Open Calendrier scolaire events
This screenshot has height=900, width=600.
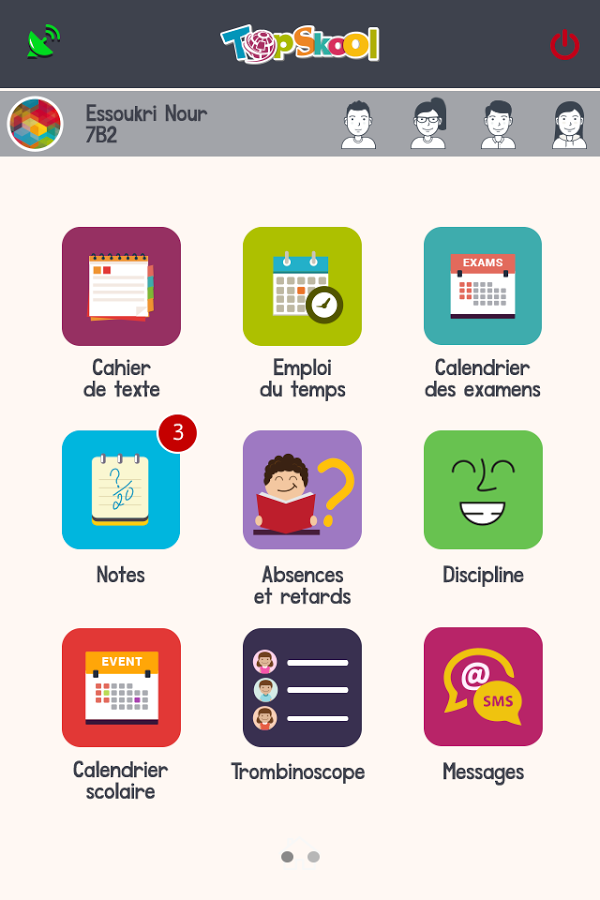pyautogui.click(x=121, y=688)
